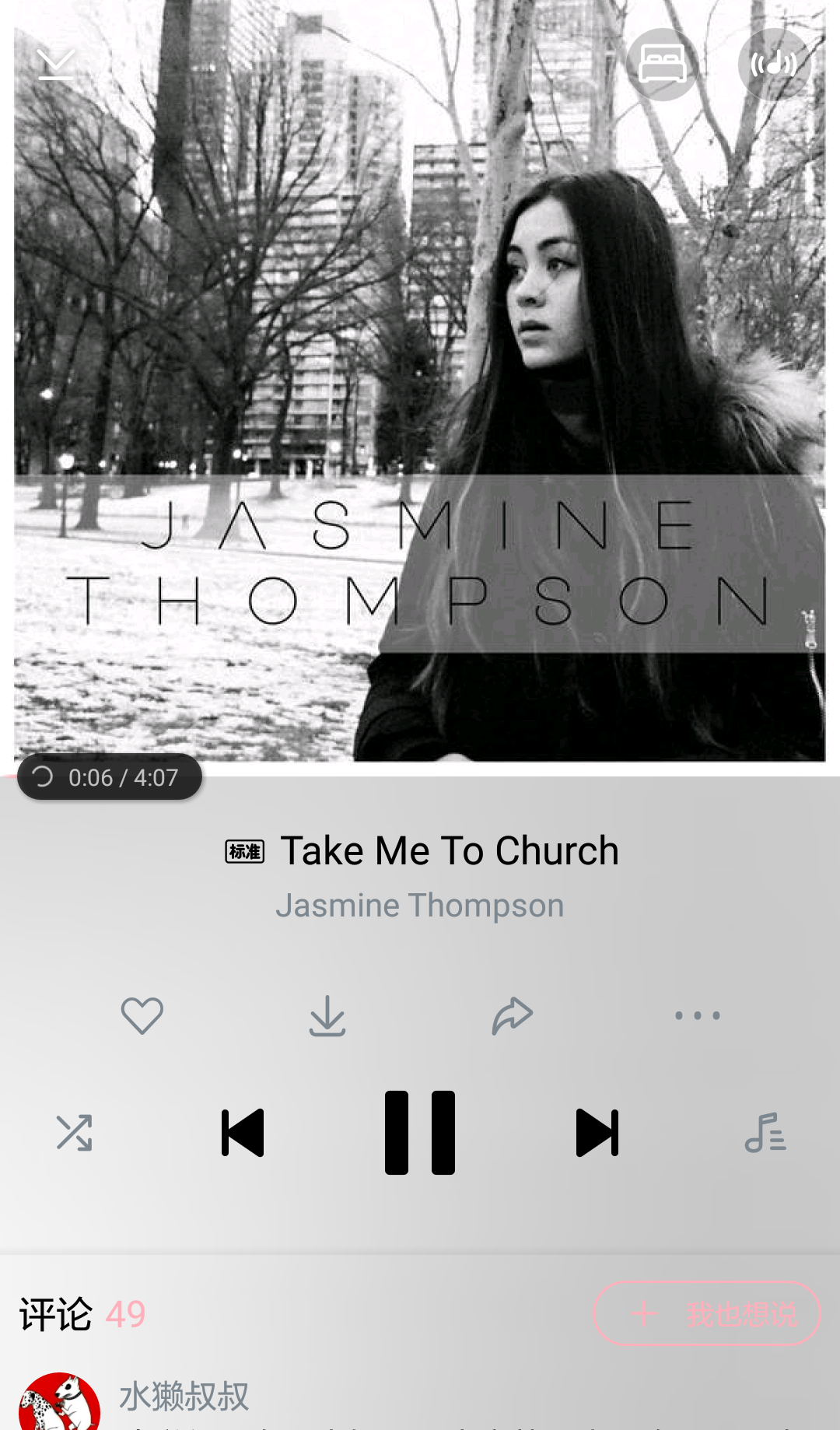Tap 我也想说 to add comment
Viewport: 840px width, 1430px height.
point(706,1314)
